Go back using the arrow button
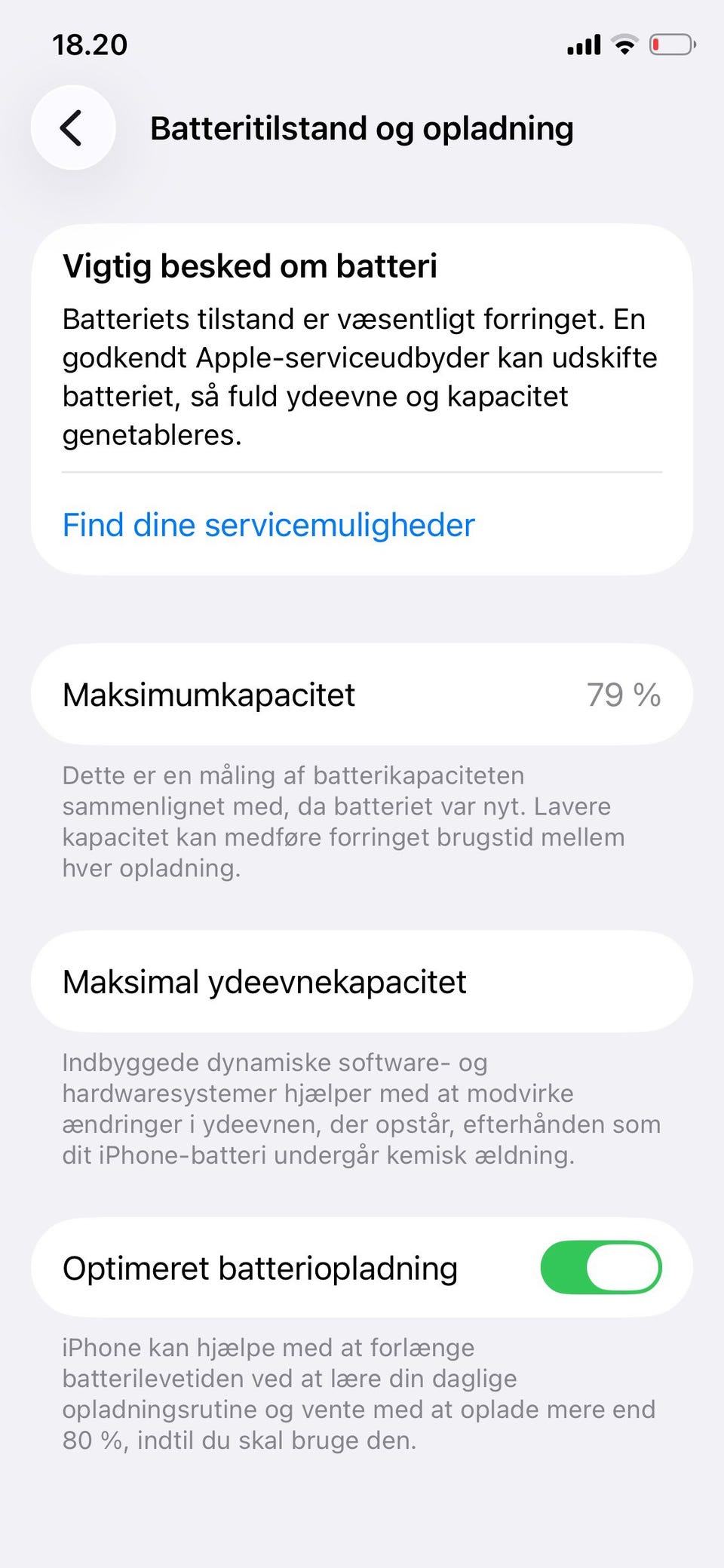 tap(73, 127)
